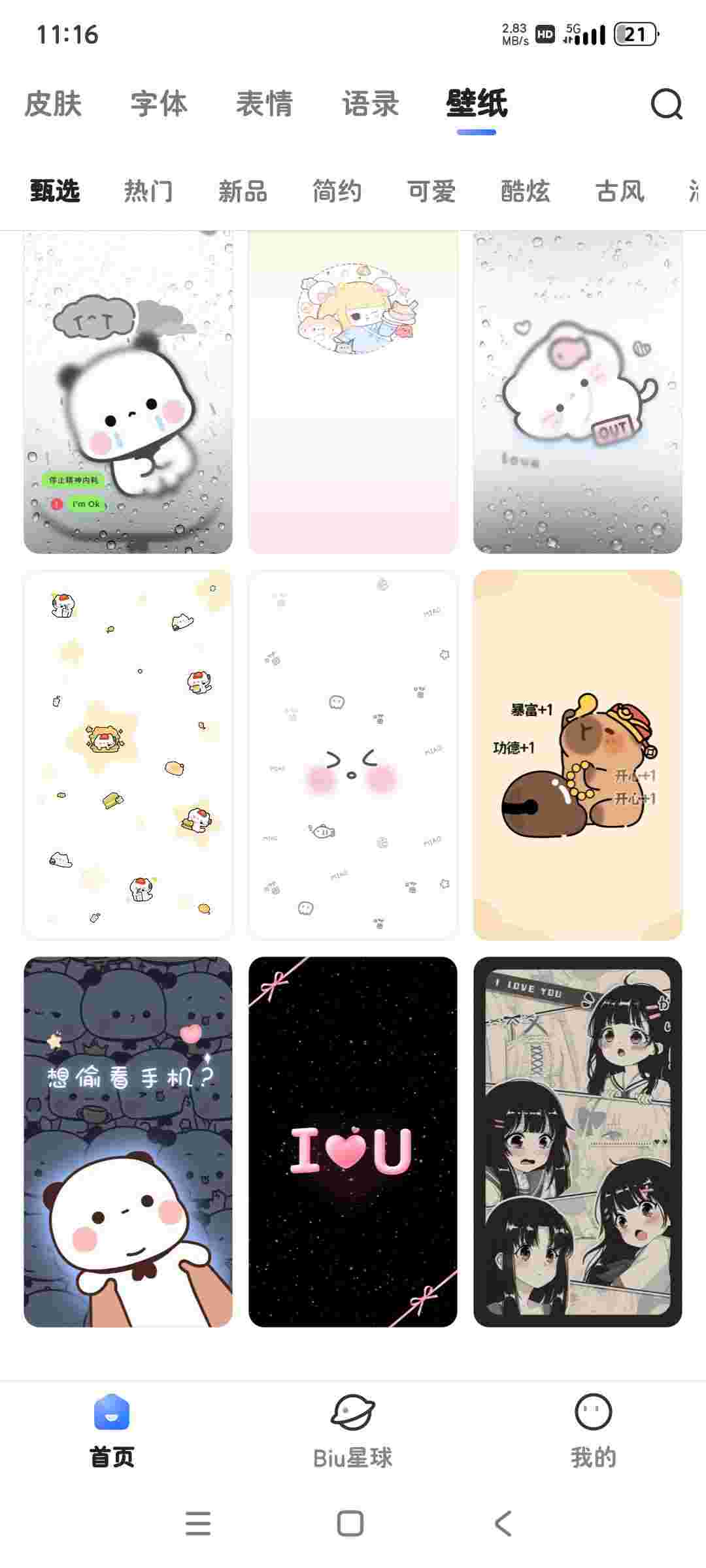Switch to the 皮肤 tab
Screen dimensions: 706x1568
tap(53, 105)
